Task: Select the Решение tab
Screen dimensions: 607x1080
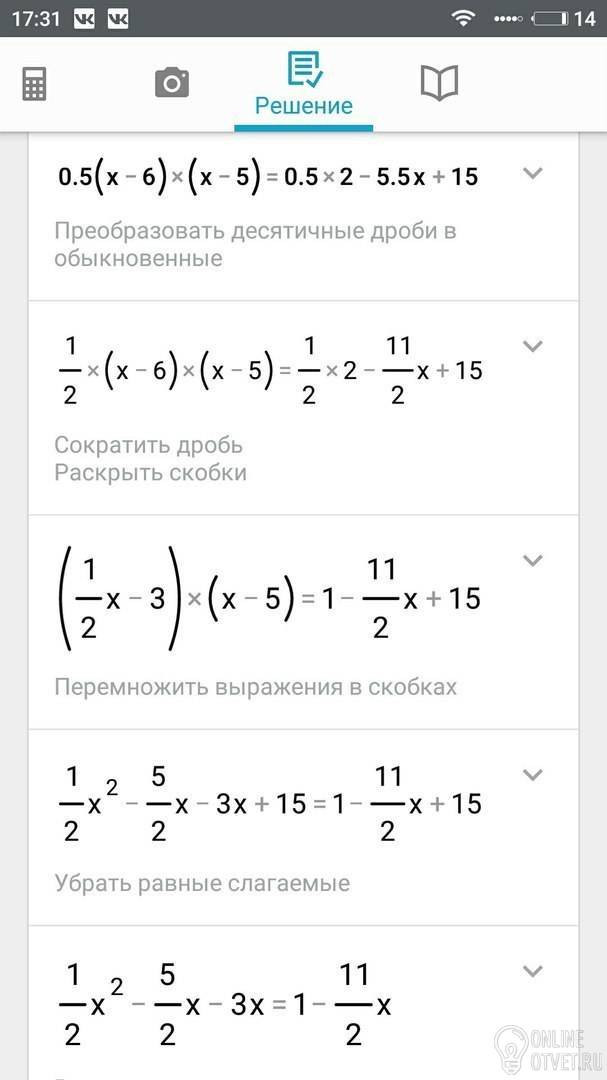Action: (304, 84)
